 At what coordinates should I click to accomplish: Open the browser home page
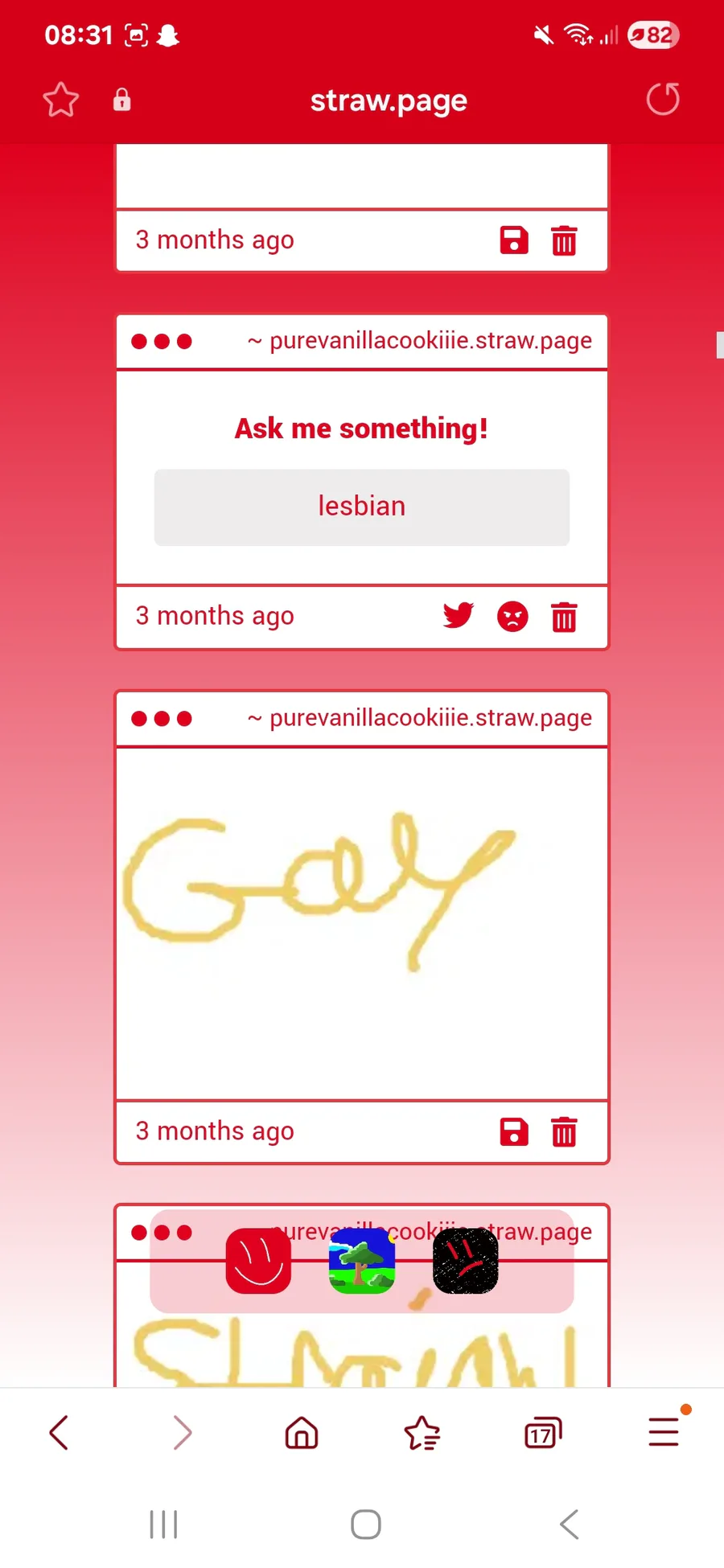(302, 1433)
